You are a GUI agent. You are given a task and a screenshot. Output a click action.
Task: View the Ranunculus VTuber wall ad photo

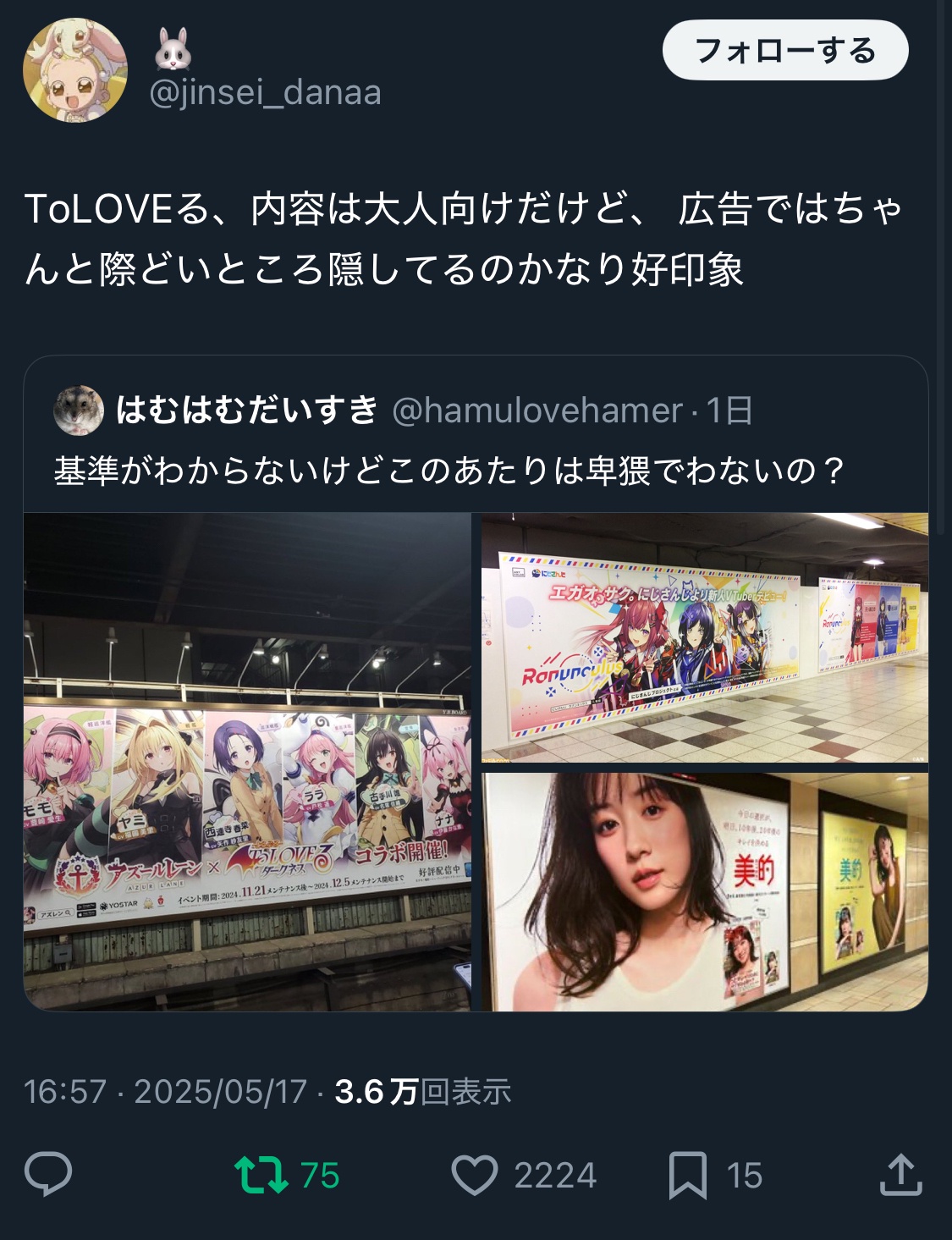coord(704,637)
